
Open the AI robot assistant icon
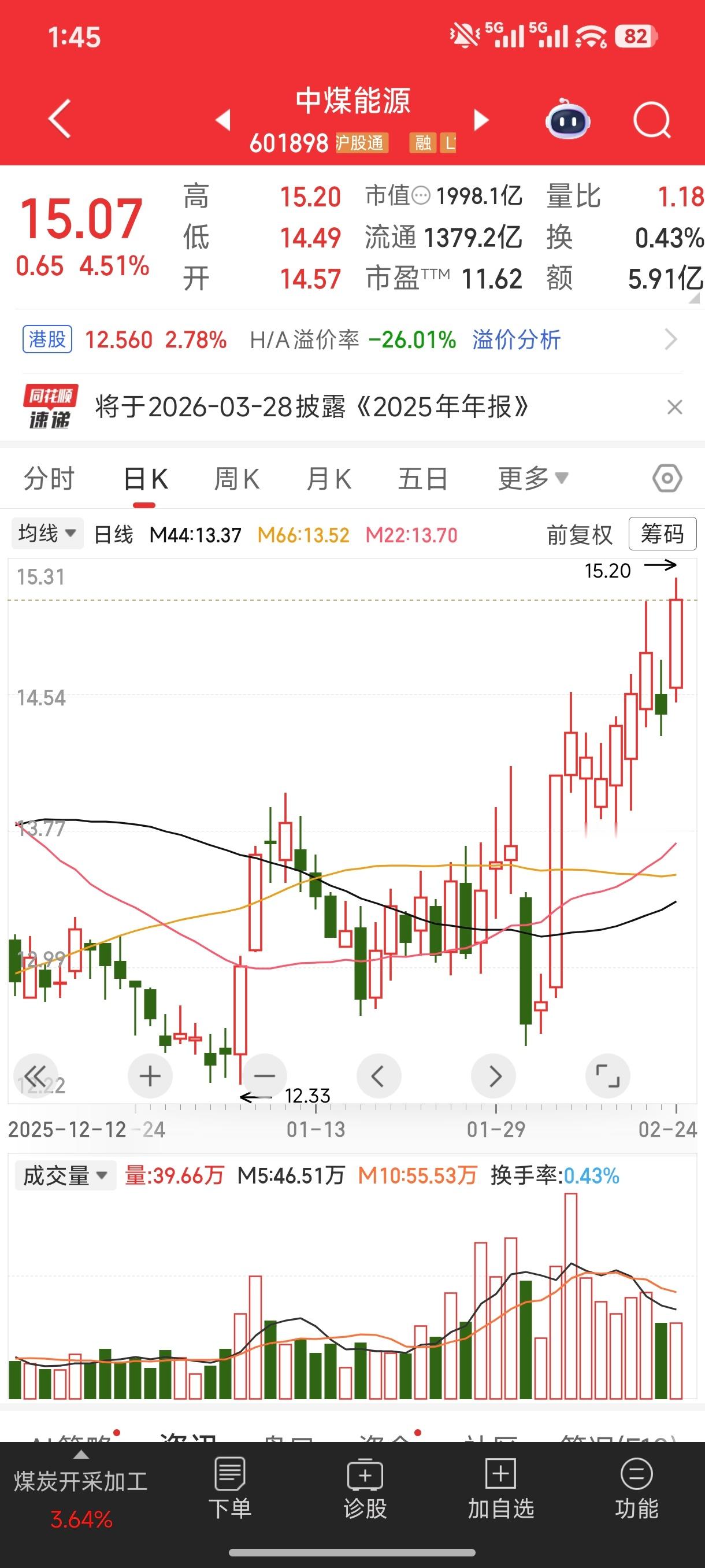pyautogui.click(x=568, y=119)
